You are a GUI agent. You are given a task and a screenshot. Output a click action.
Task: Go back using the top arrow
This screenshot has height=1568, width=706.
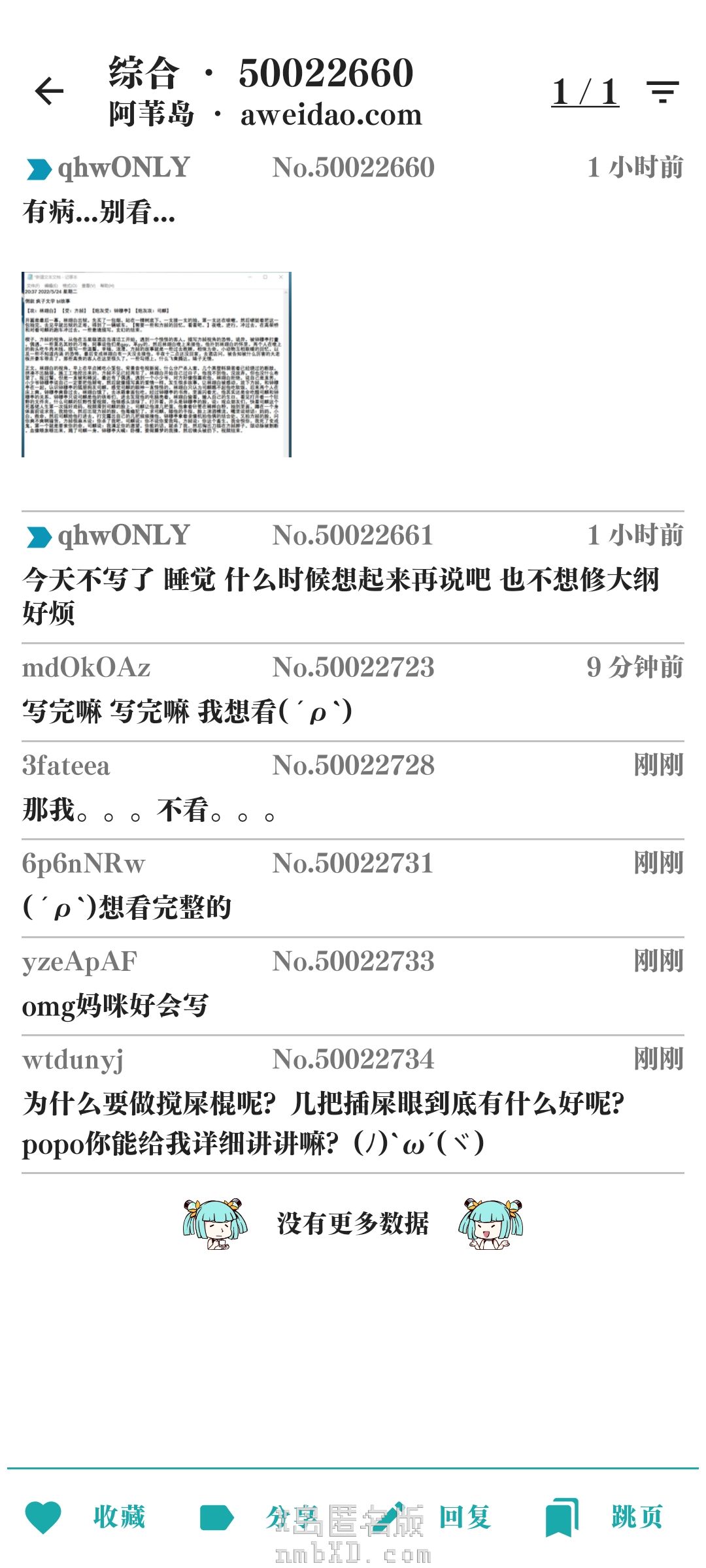click(49, 91)
